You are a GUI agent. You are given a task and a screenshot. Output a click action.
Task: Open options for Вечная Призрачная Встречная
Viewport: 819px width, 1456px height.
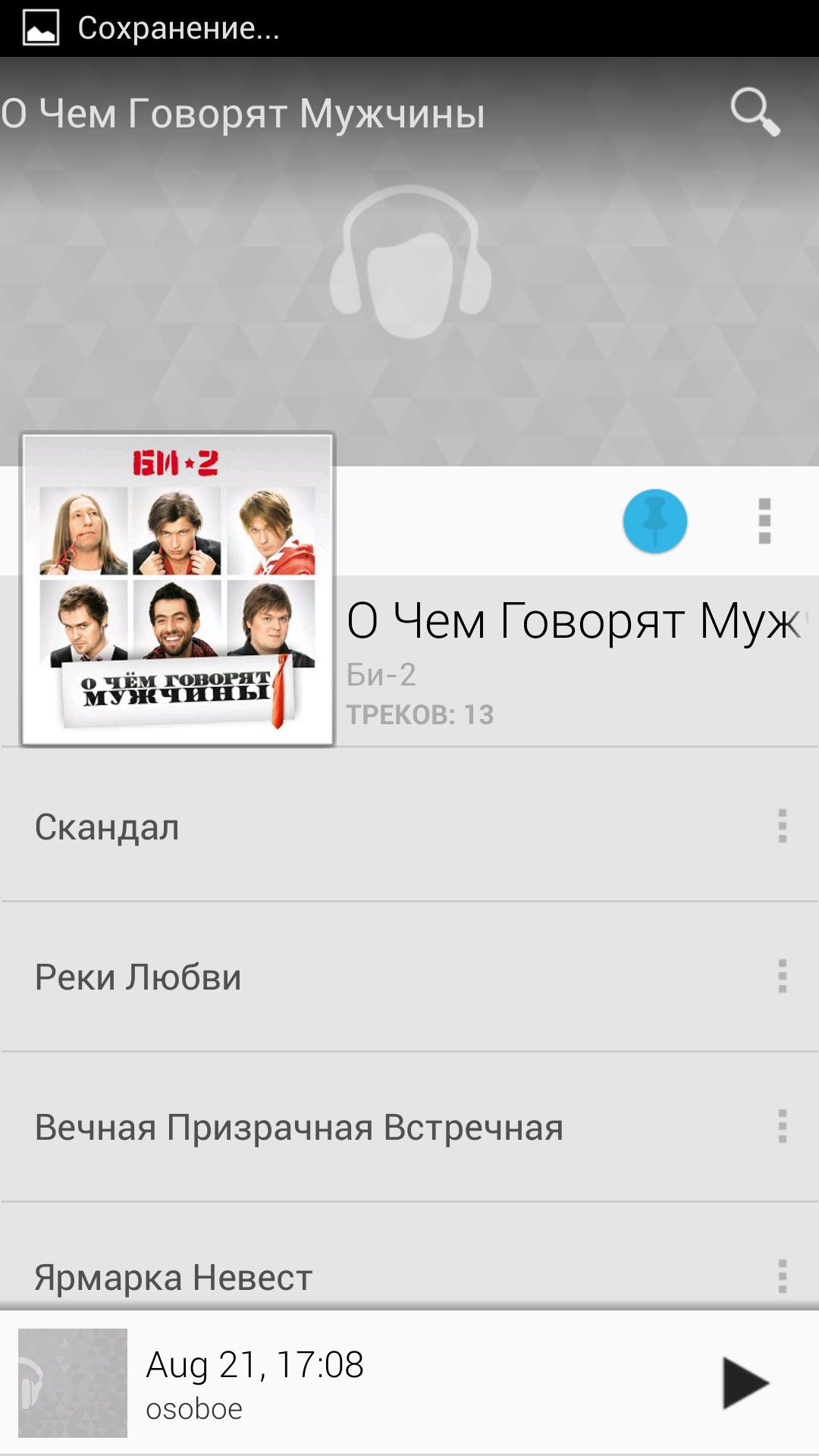coord(783,1126)
